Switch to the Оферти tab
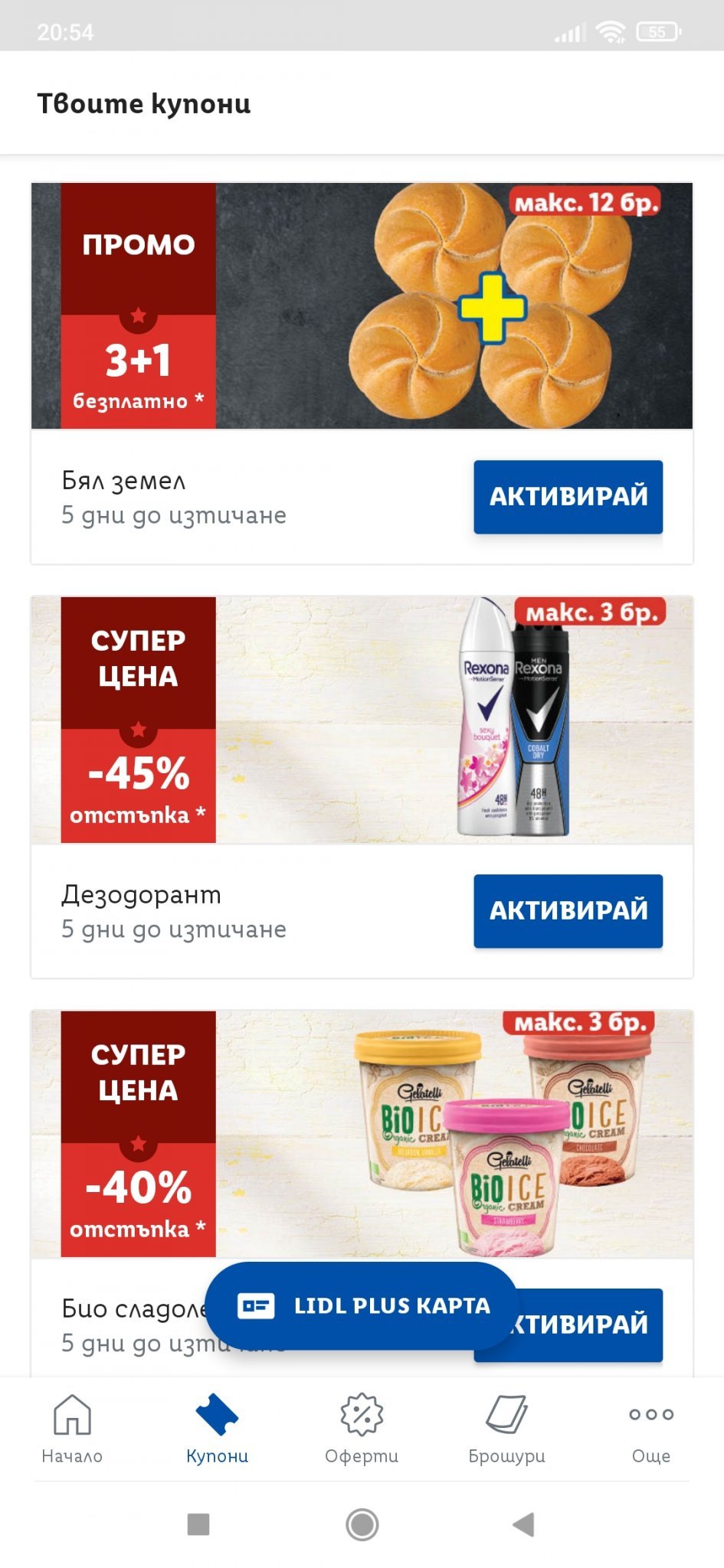This screenshot has height=1568, width=724. (x=362, y=1428)
